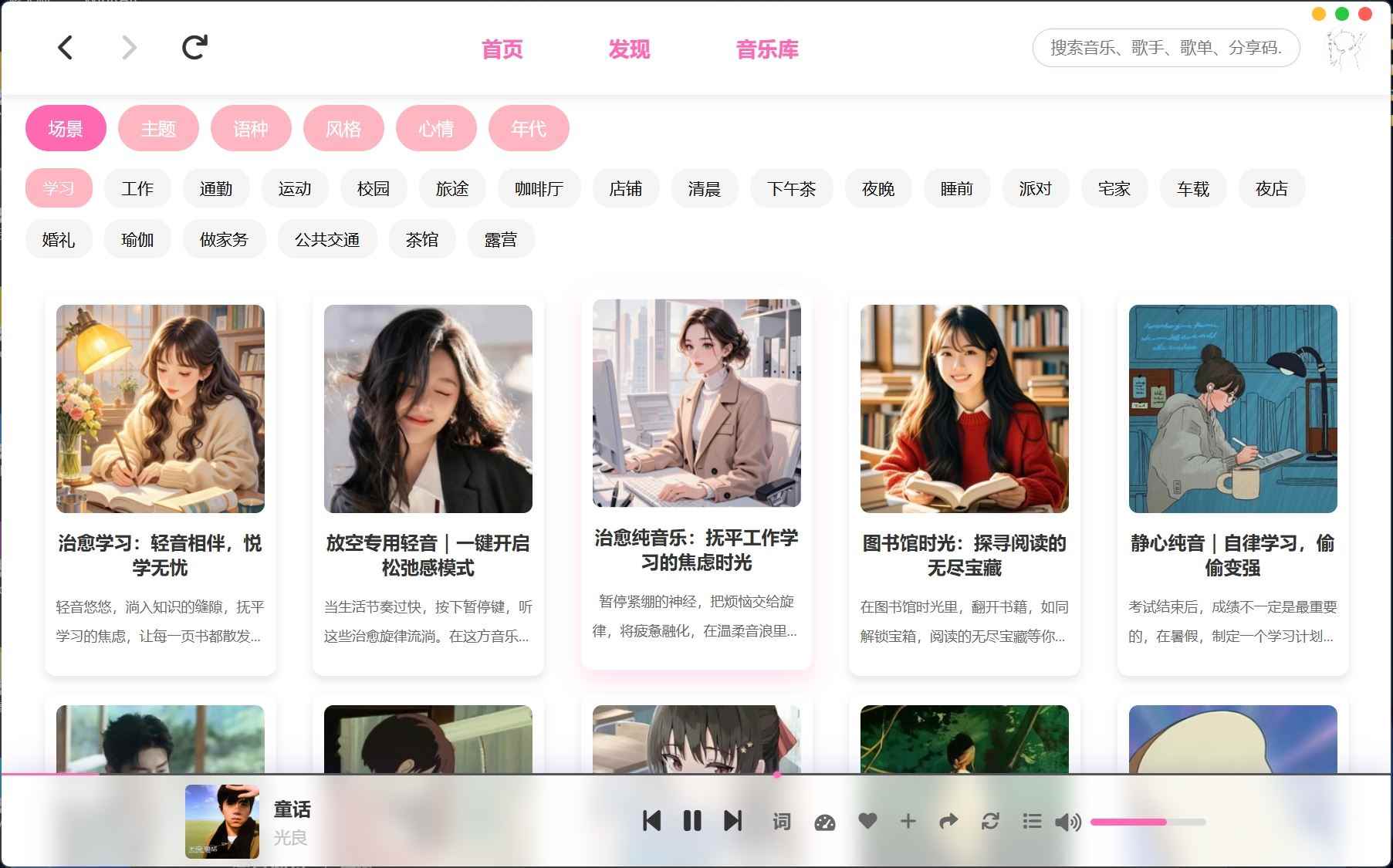Open the user avatar profile

tap(1345, 49)
